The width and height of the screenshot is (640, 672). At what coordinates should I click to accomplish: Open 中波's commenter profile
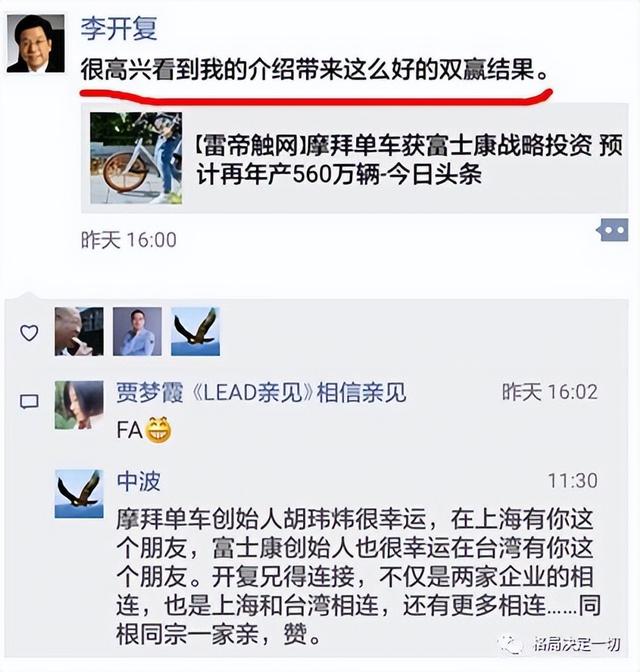[79, 494]
